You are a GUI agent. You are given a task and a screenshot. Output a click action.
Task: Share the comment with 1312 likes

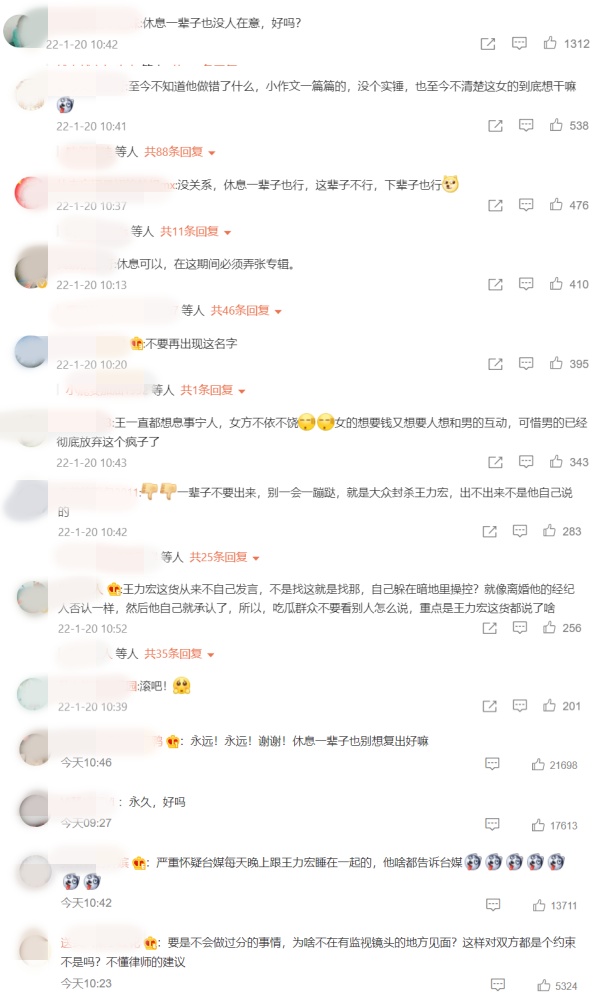click(487, 44)
